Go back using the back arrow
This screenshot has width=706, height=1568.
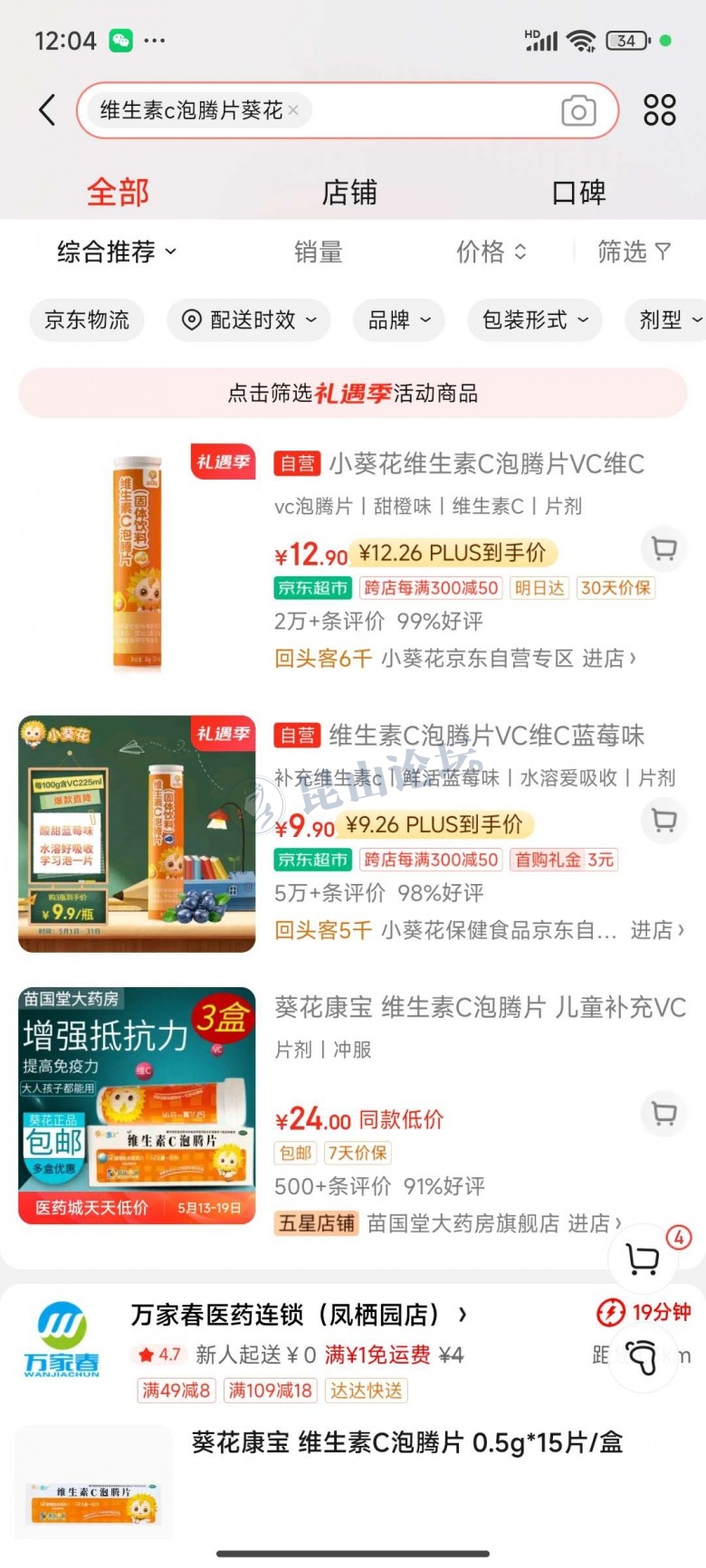[47, 110]
